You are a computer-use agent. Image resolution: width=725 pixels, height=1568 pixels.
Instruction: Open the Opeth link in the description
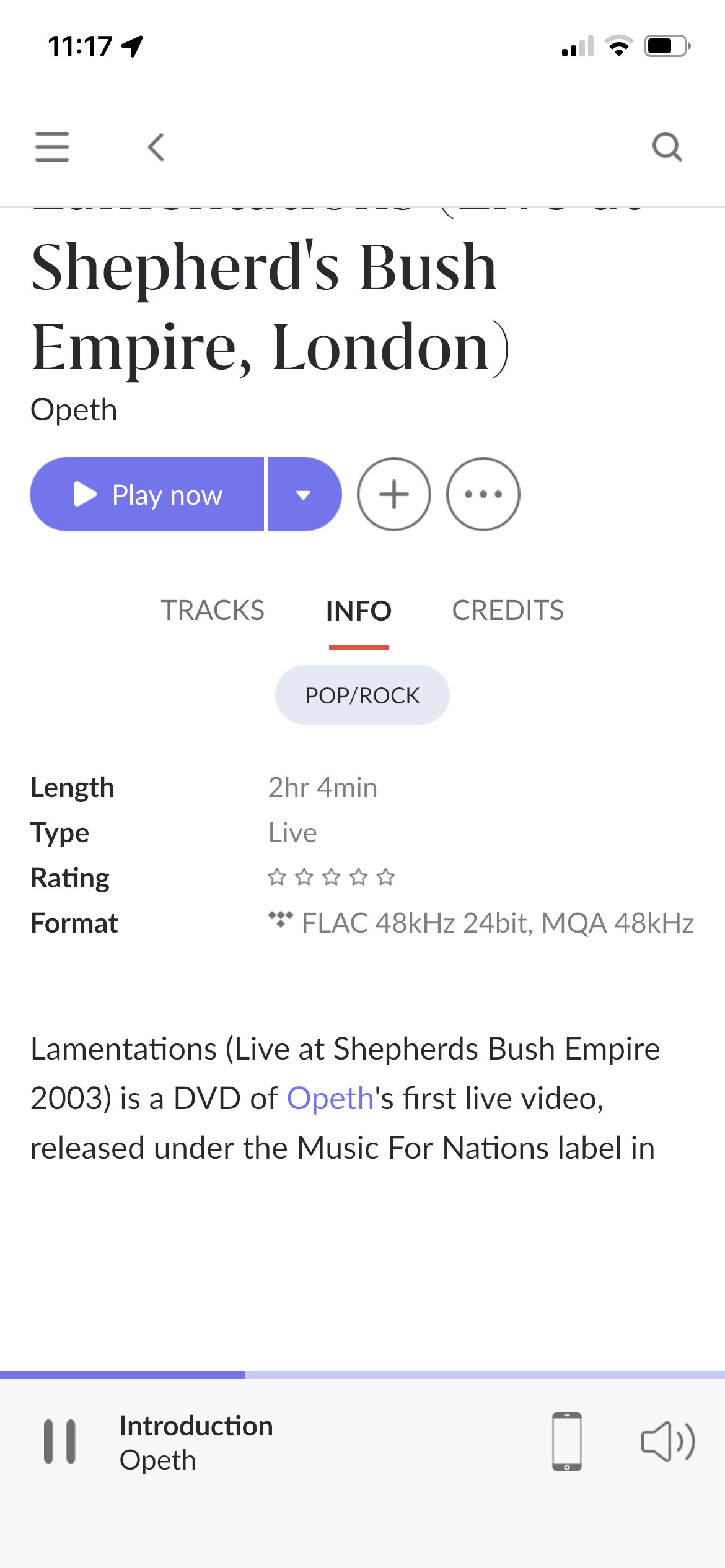click(330, 1099)
